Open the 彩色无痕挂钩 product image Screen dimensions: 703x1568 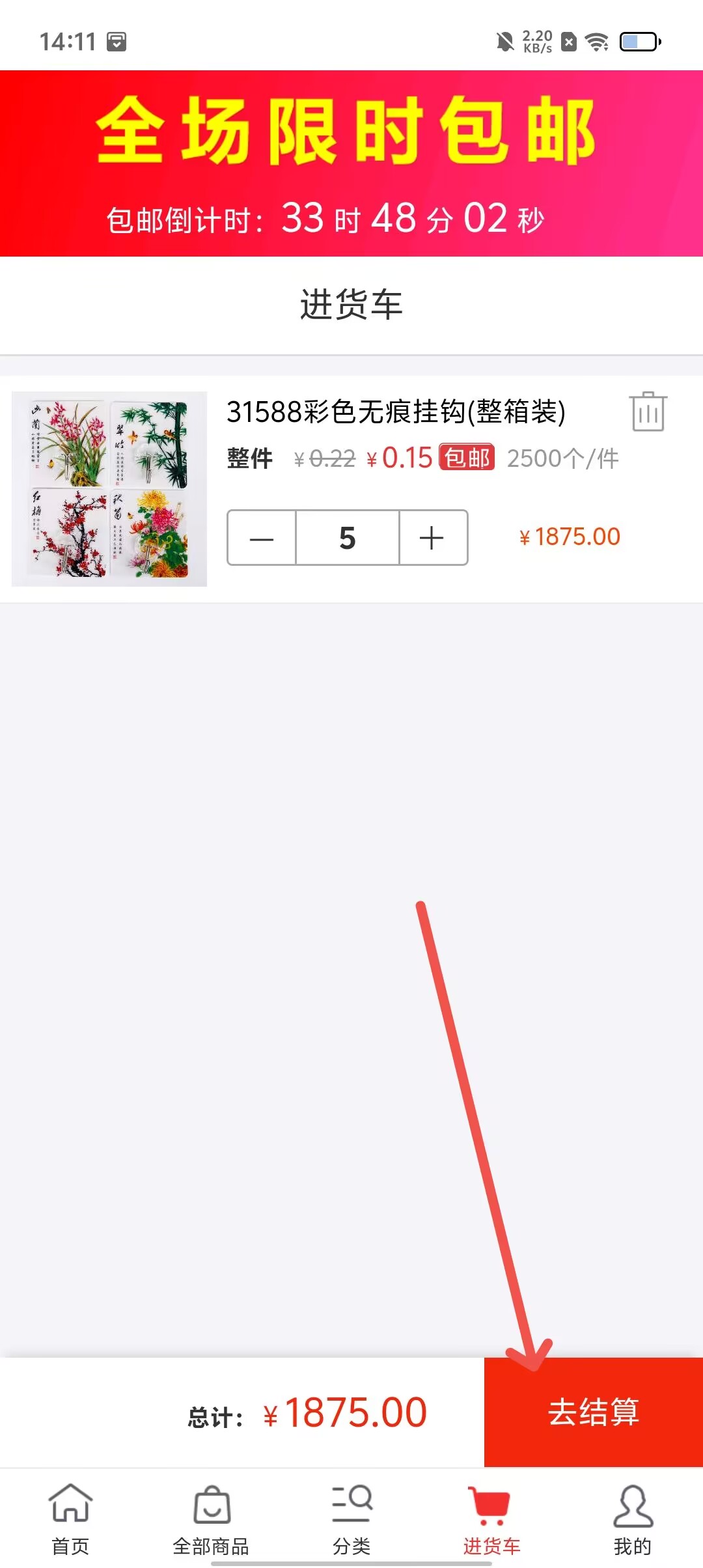click(x=109, y=488)
